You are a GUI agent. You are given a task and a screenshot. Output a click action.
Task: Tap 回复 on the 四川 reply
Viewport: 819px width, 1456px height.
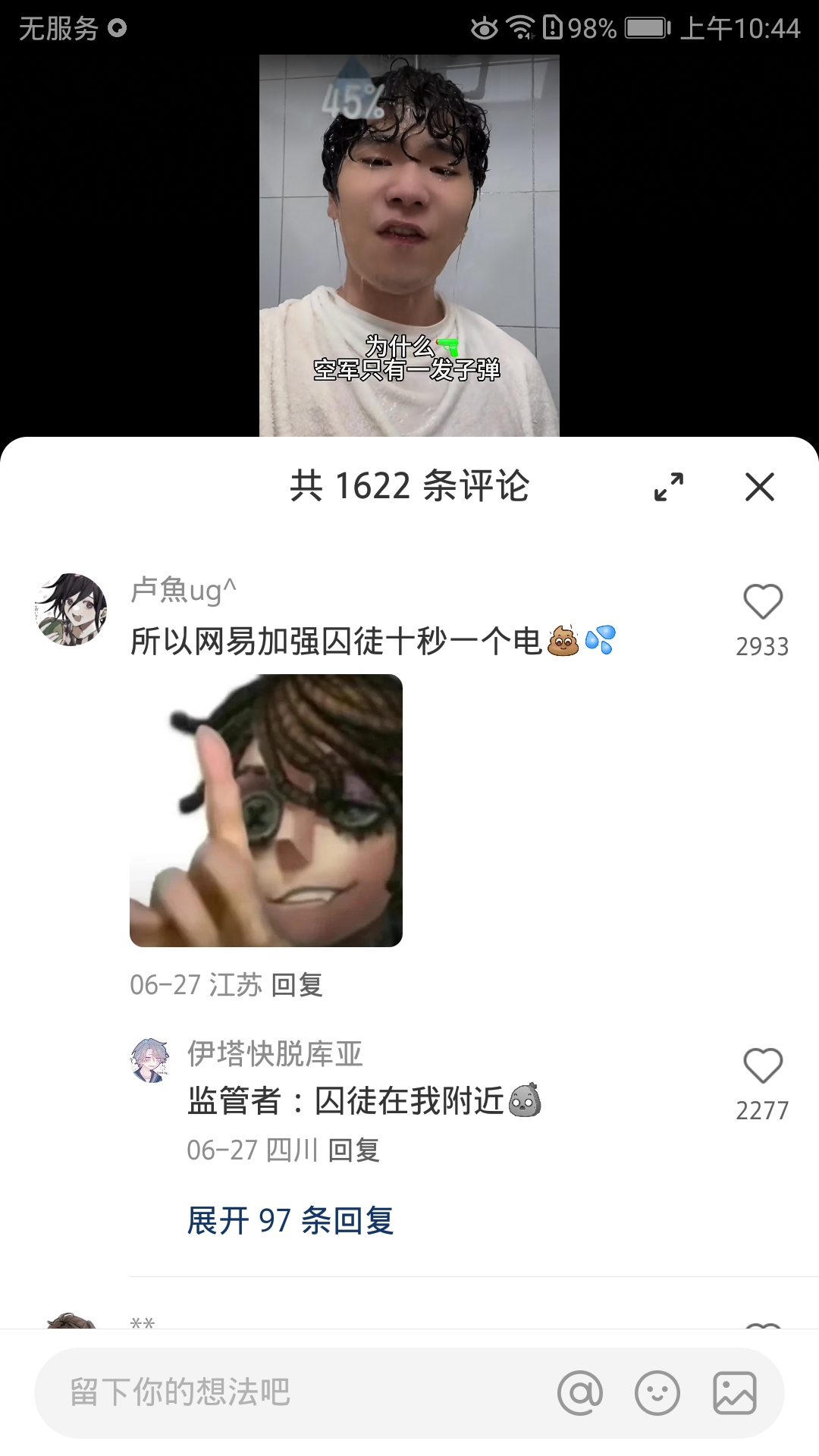356,1150
